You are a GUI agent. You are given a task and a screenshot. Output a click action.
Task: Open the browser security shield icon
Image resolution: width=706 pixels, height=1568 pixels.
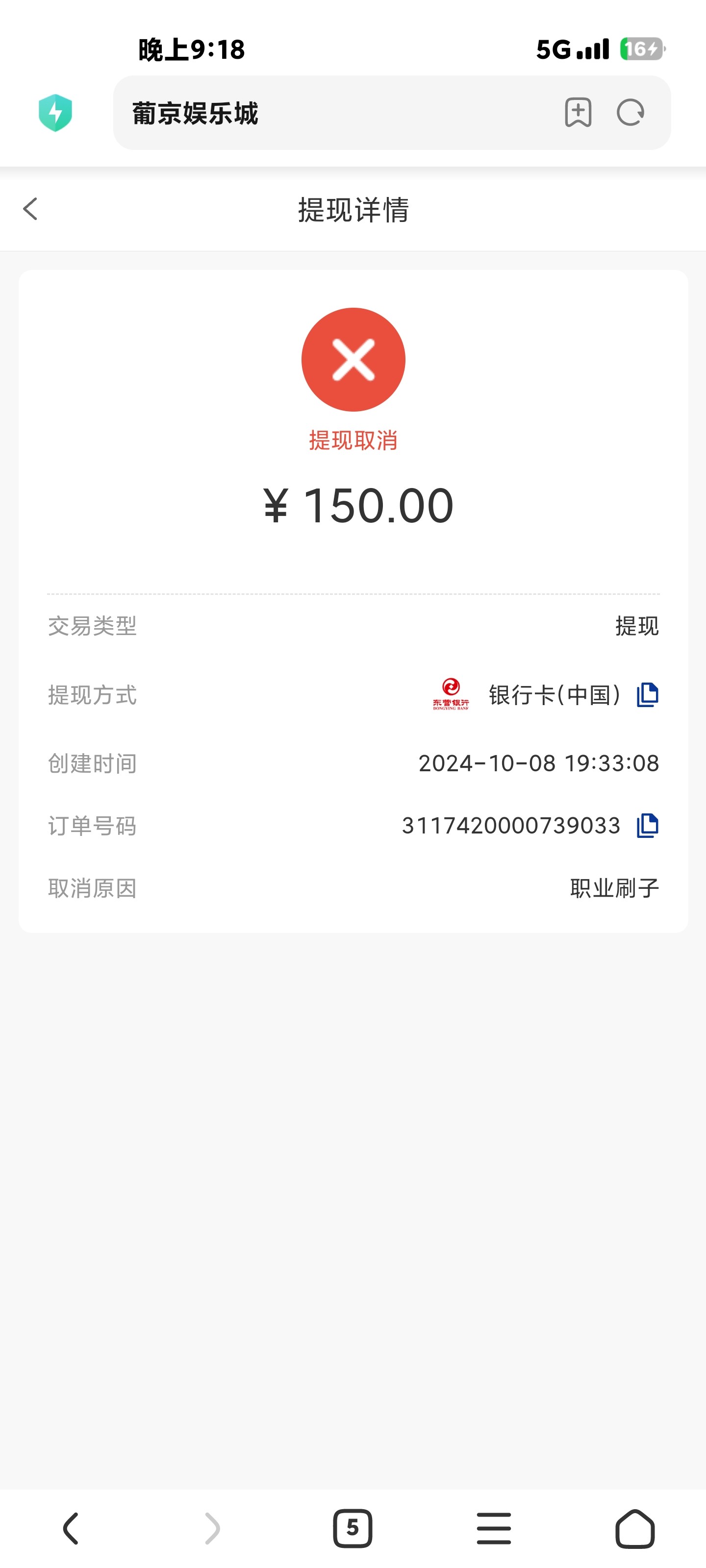tap(55, 113)
